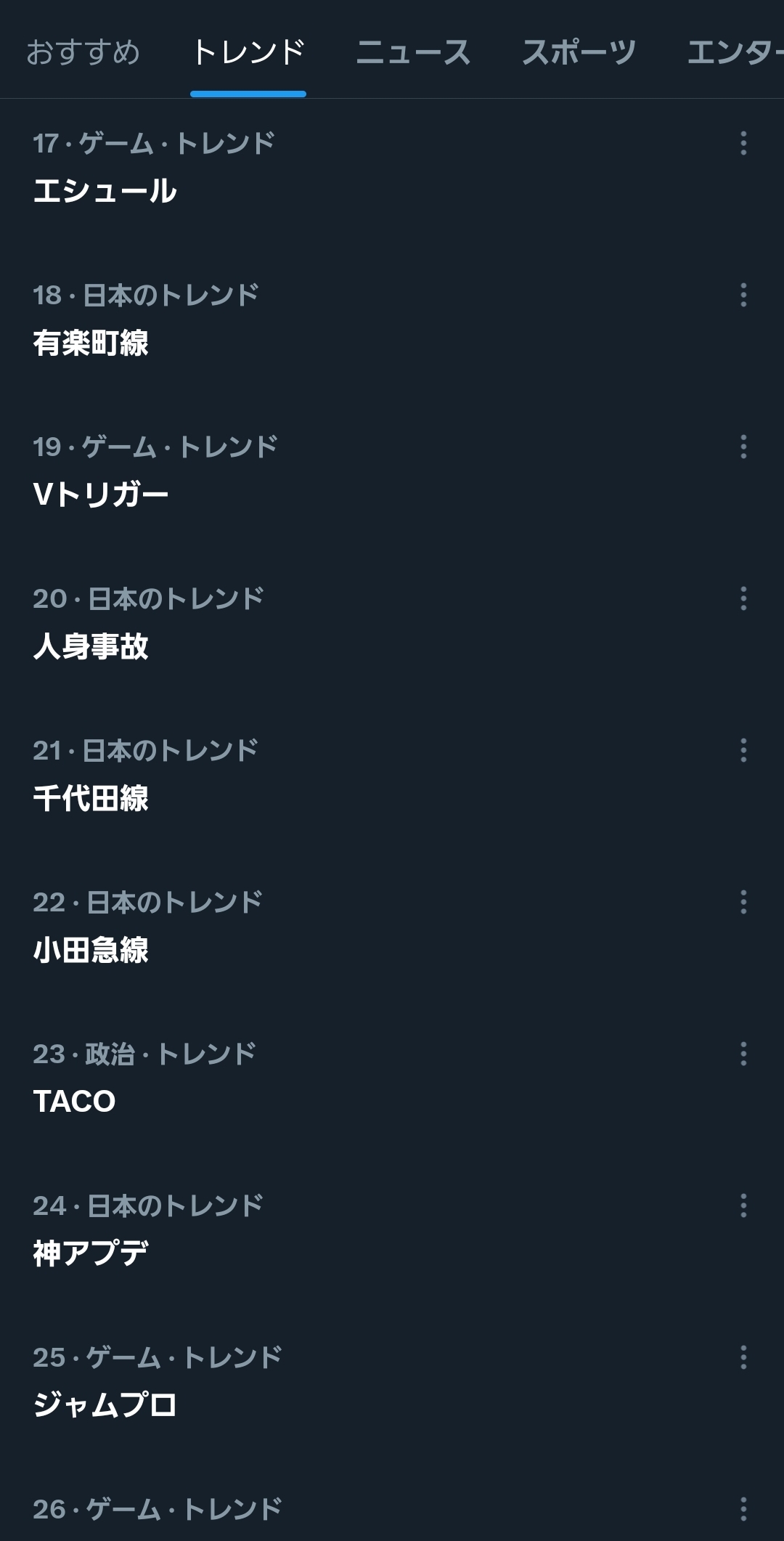Show options menu for 人身事故

[743, 598]
